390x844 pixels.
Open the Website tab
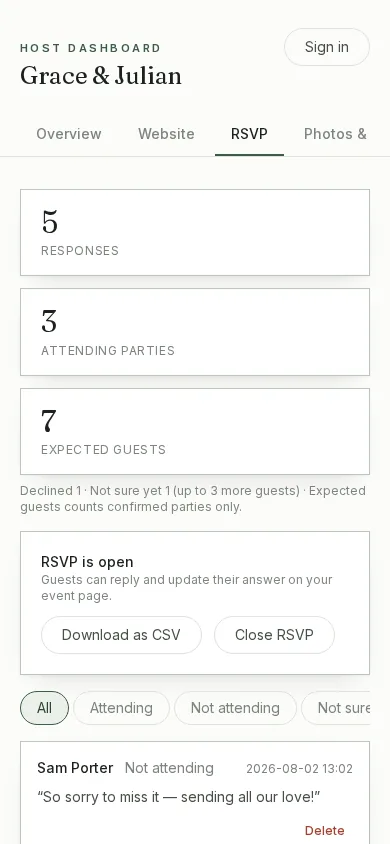tap(166, 134)
